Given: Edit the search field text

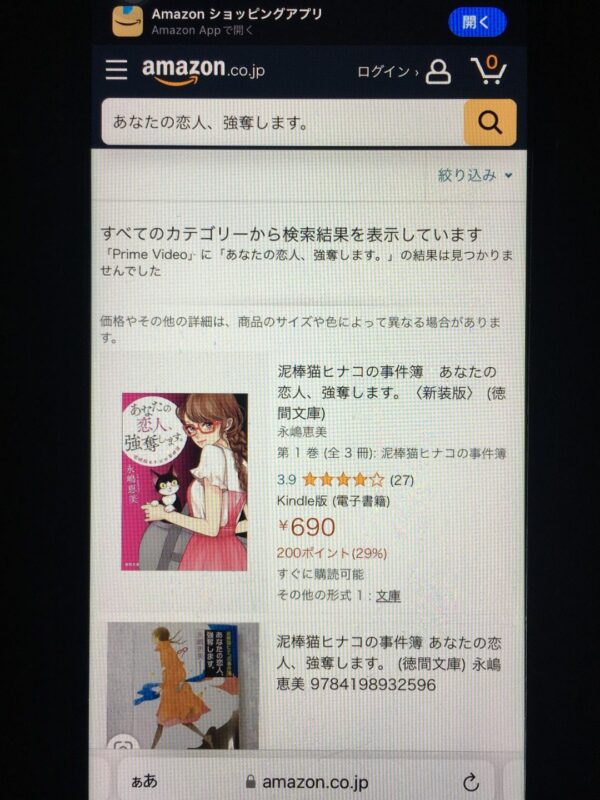Looking at the screenshot, I should pos(280,123).
